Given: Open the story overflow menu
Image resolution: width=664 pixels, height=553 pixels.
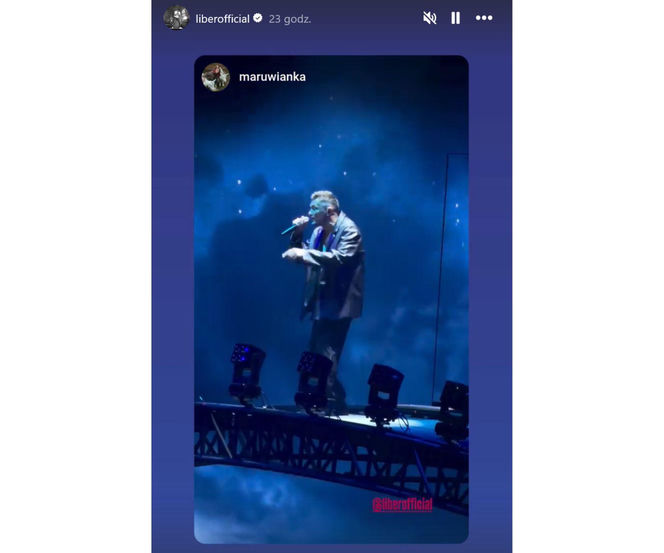Looking at the screenshot, I should (x=484, y=18).
